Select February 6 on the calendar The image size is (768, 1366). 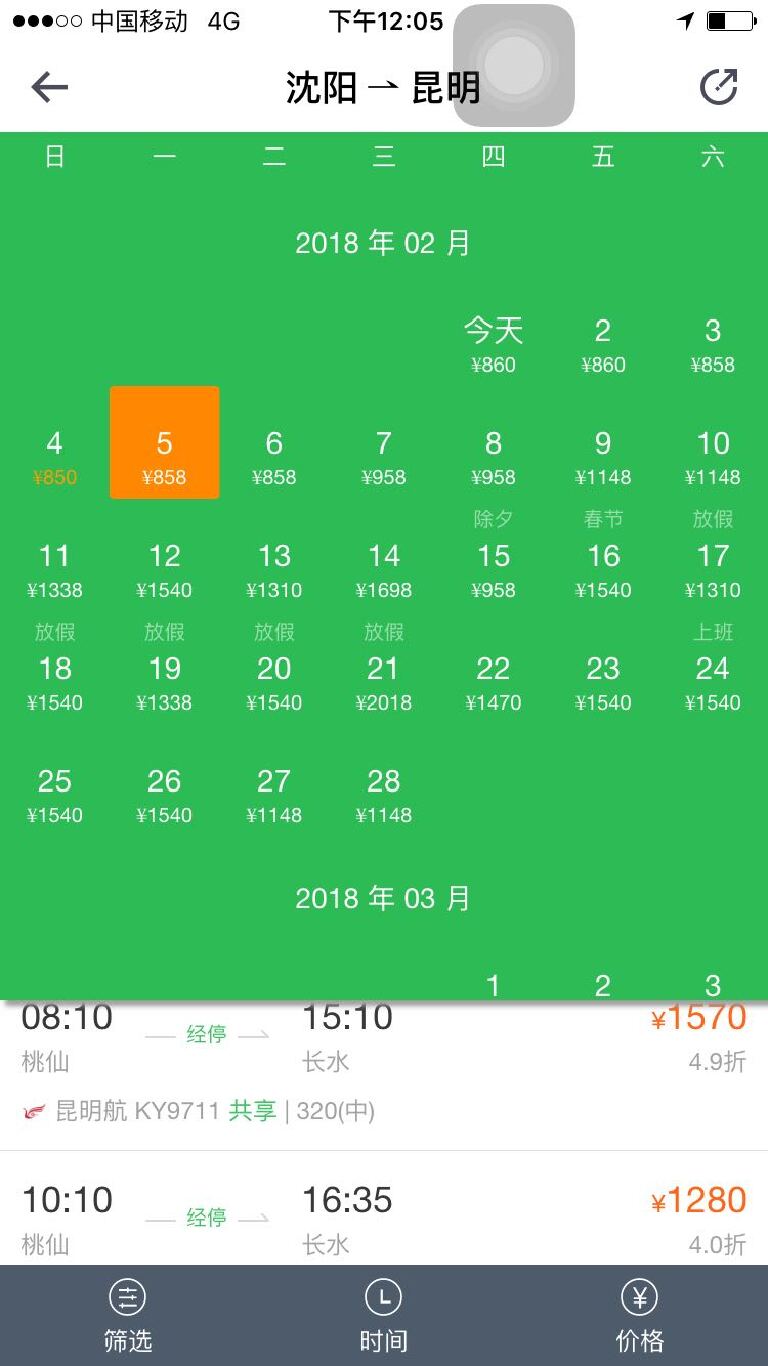(274, 456)
